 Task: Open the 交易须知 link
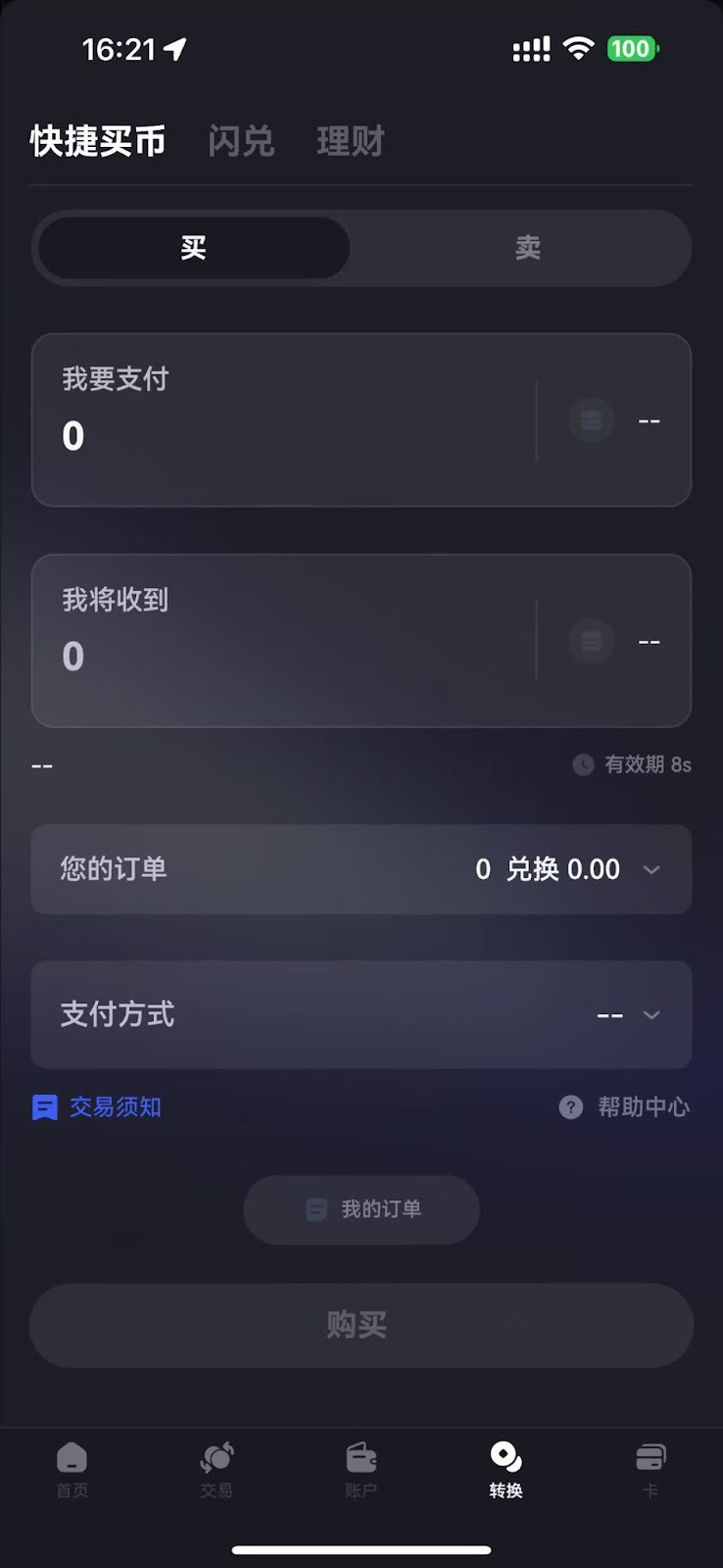(98, 1107)
